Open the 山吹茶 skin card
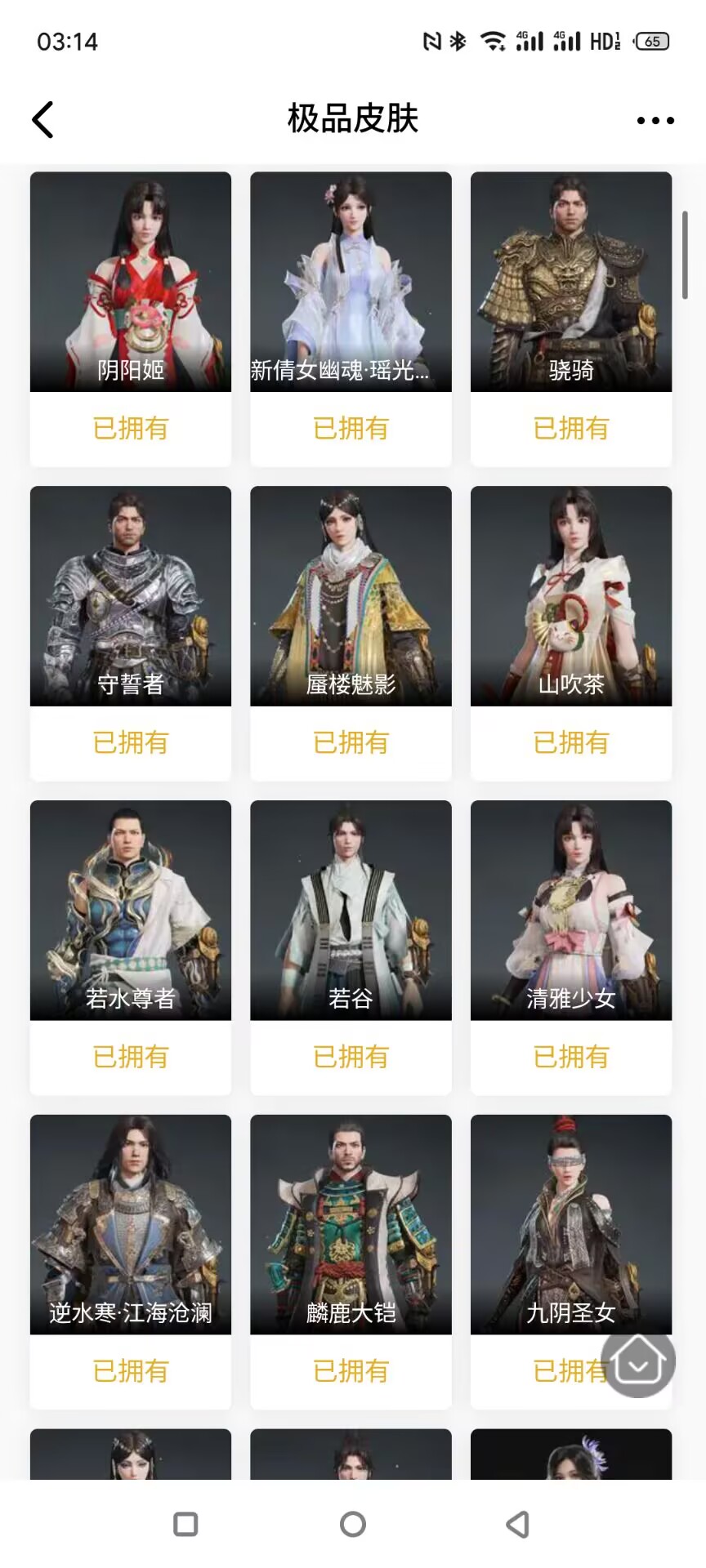Image resolution: width=706 pixels, height=1568 pixels. point(570,596)
